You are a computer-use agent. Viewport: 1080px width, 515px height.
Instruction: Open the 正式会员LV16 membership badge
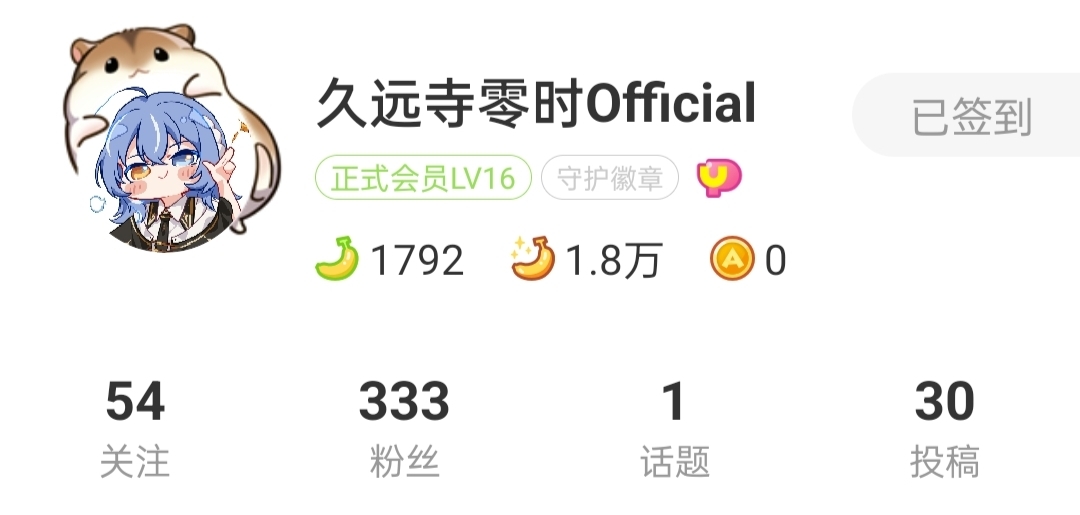[x=423, y=179]
